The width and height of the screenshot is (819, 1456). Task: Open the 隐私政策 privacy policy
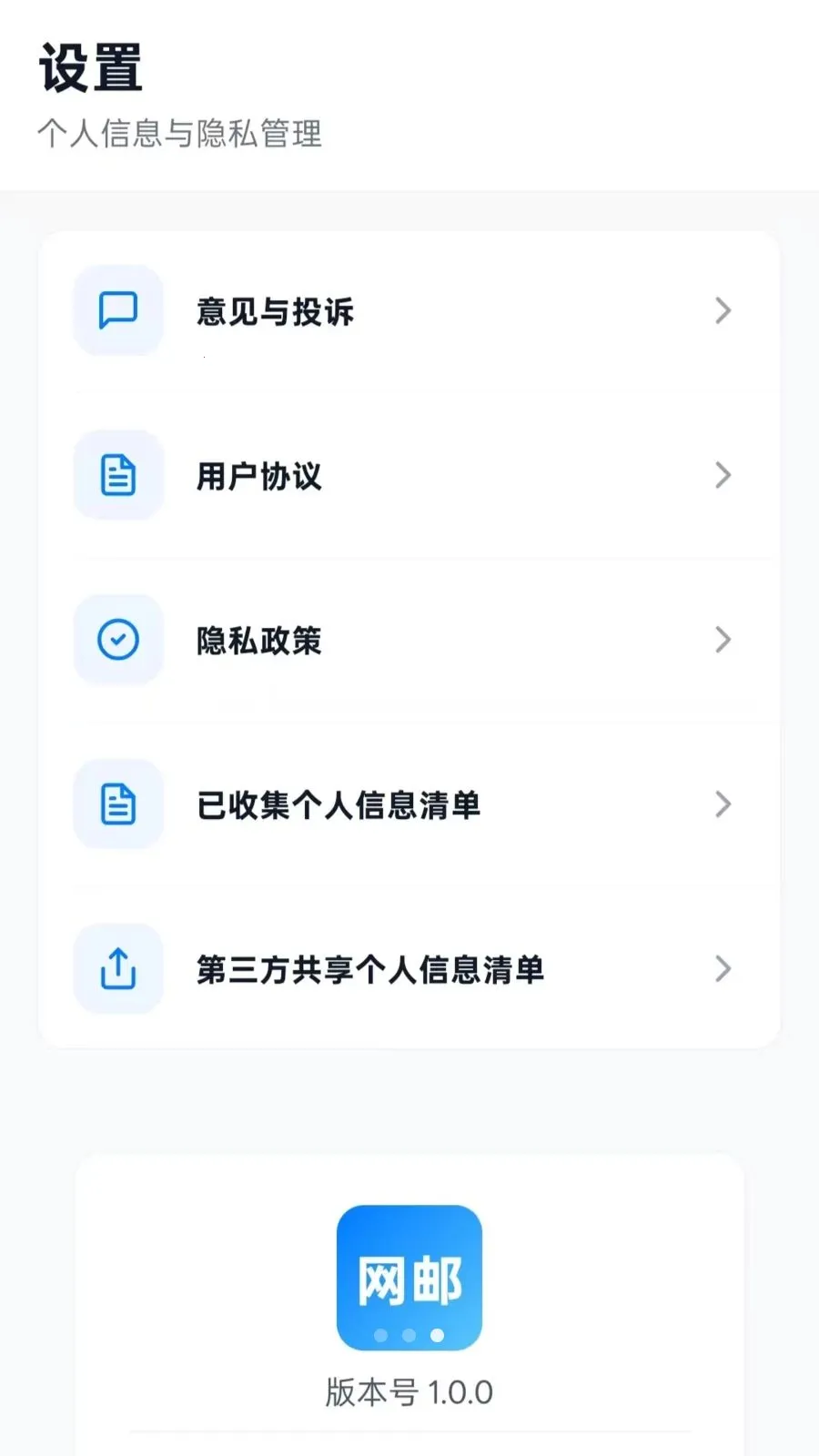[x=259, y=640]
